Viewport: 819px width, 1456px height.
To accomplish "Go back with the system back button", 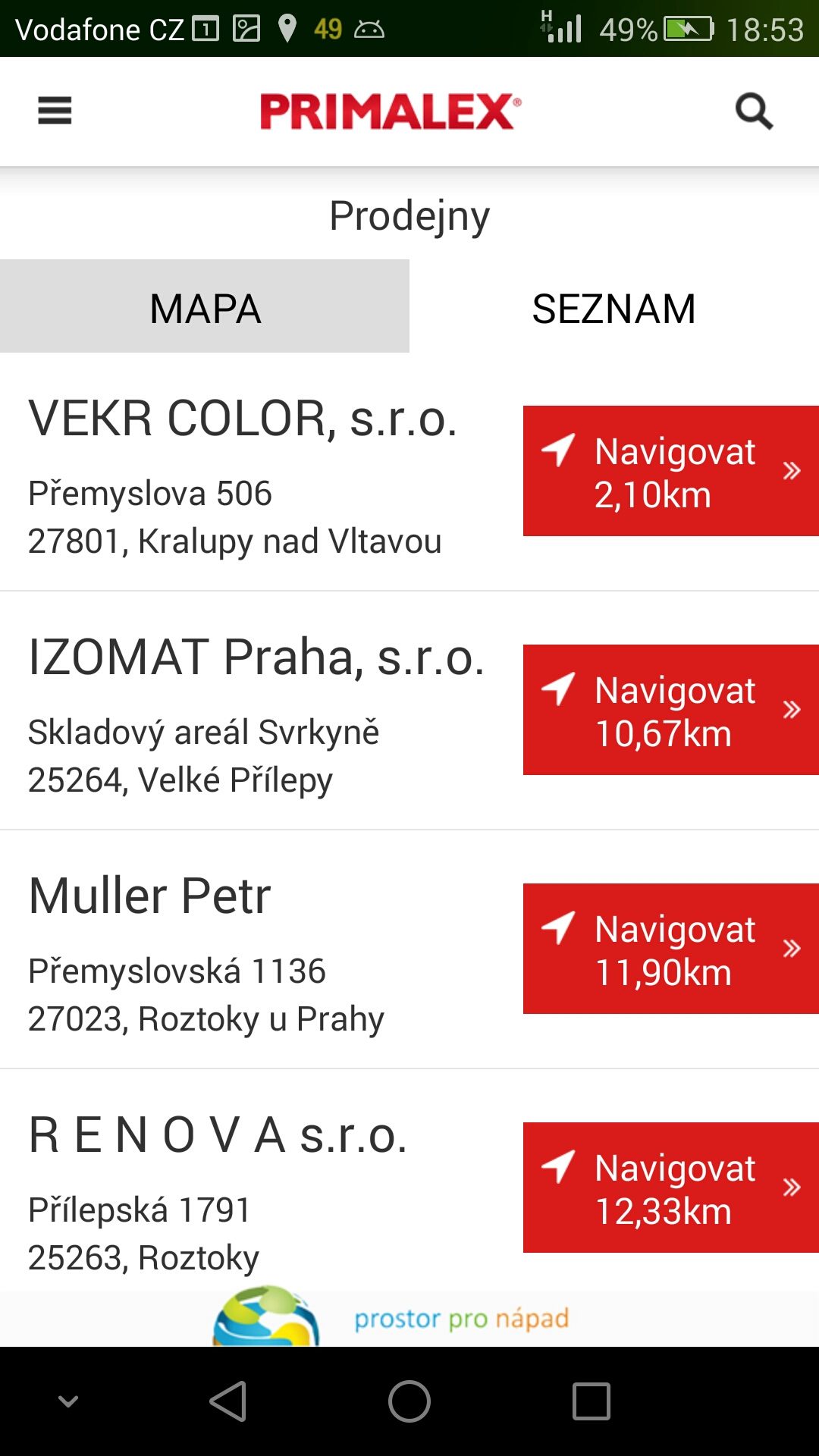I will coord(227,1401).
